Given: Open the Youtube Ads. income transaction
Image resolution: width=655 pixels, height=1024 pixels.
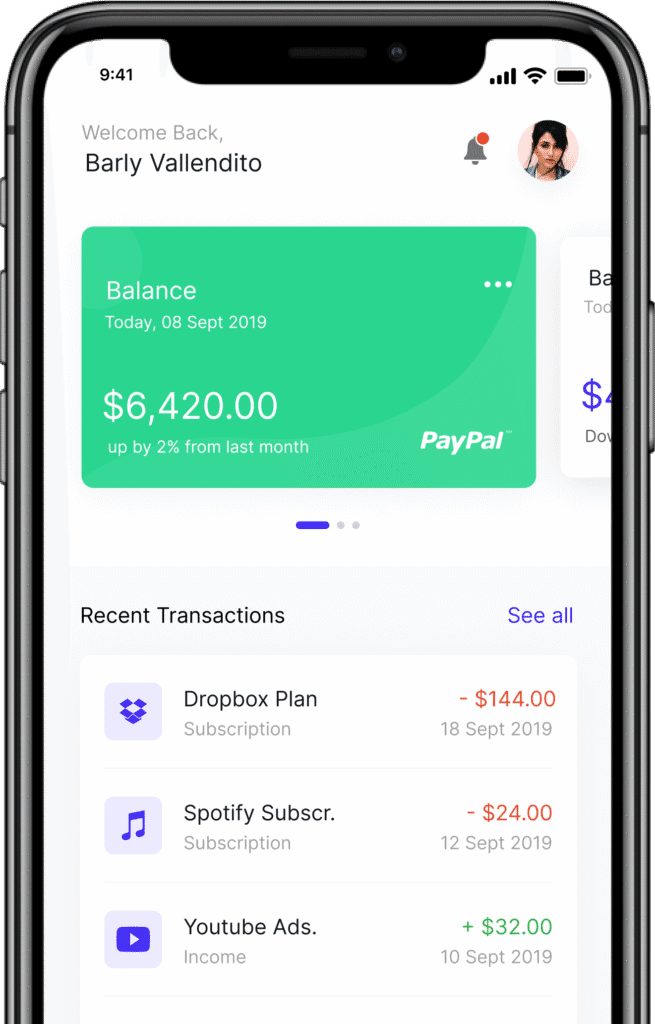Looking at the screenshot, I should pyautogui.click(x=328, y=940).
